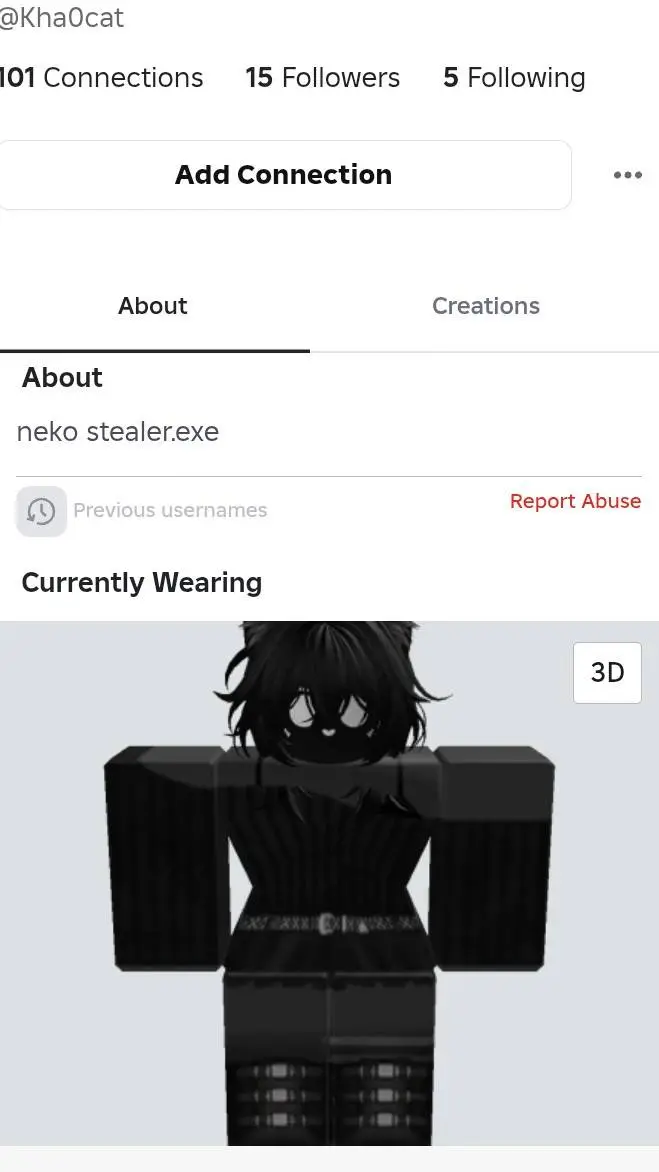Report Abuse on this profile
Viewport: 659px width, 1172px height.
click(575, 501)
